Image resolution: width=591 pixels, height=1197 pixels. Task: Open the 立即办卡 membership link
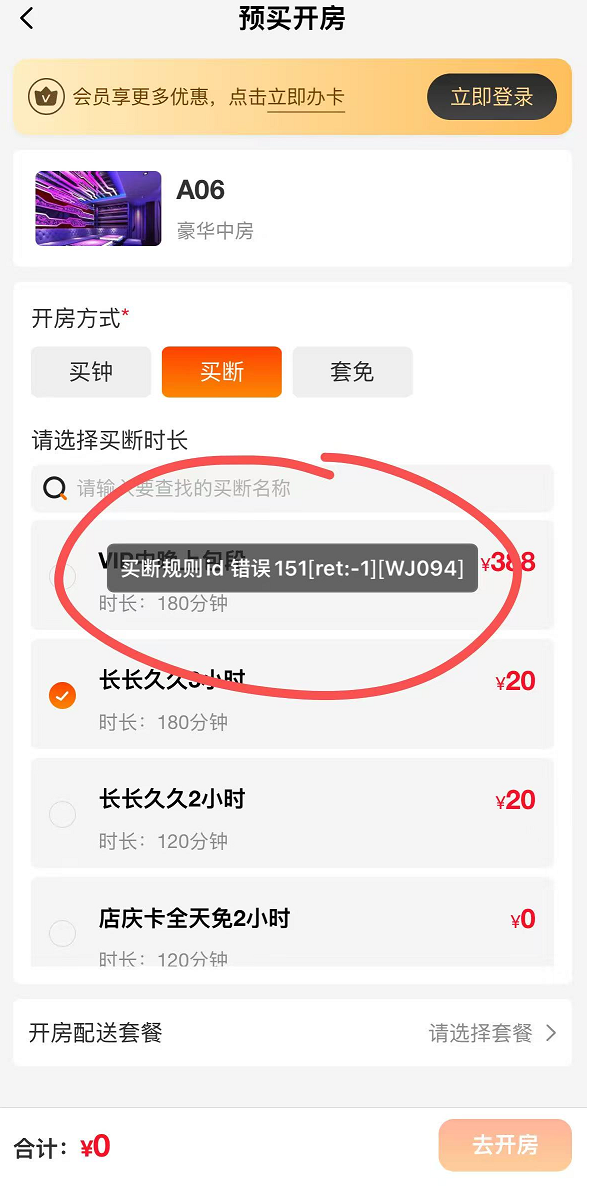[306, 98]
